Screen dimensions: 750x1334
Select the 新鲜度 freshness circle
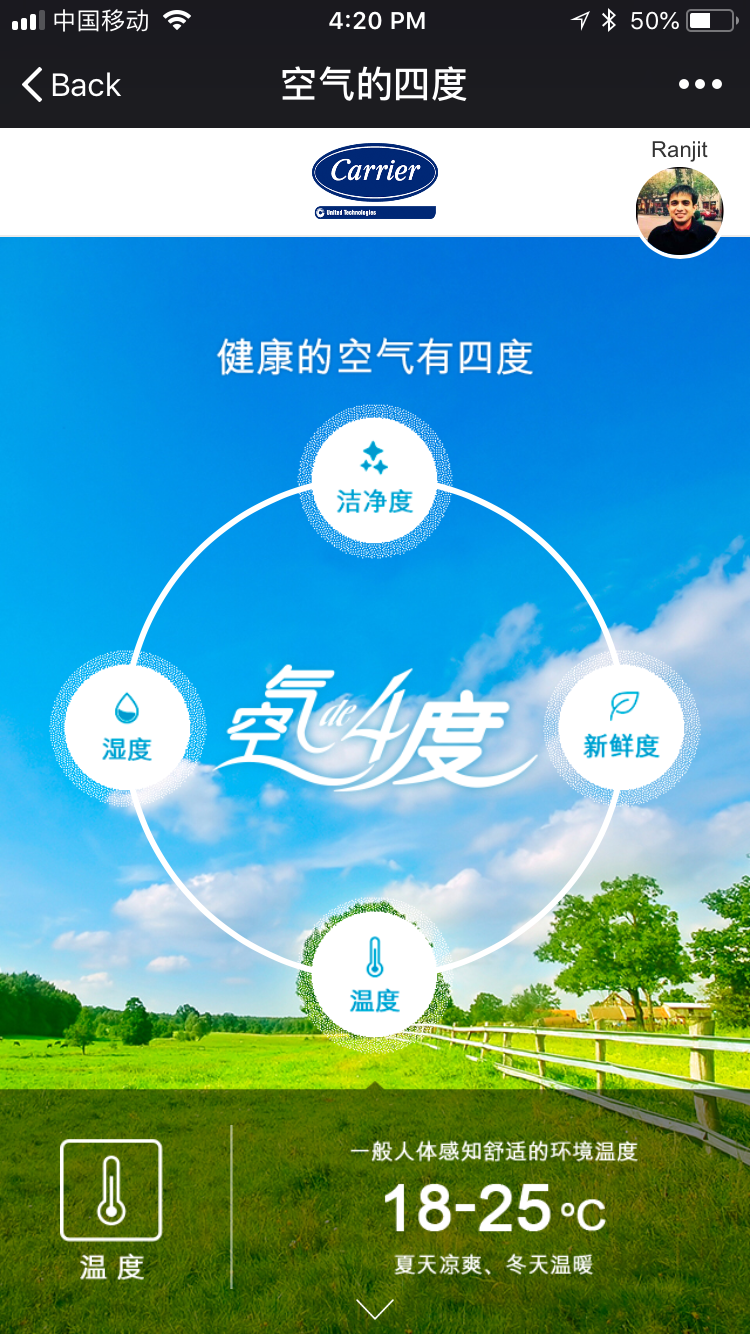pos(621,725)
